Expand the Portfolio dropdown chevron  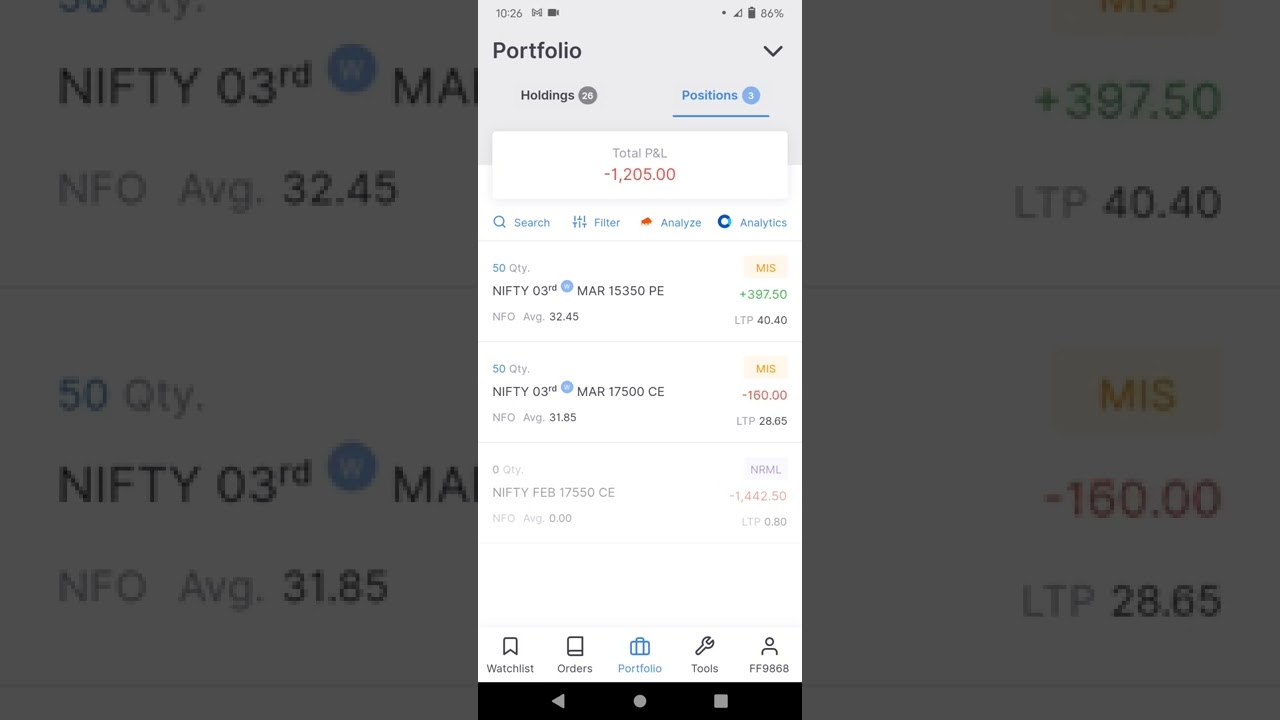pos(772,51)
